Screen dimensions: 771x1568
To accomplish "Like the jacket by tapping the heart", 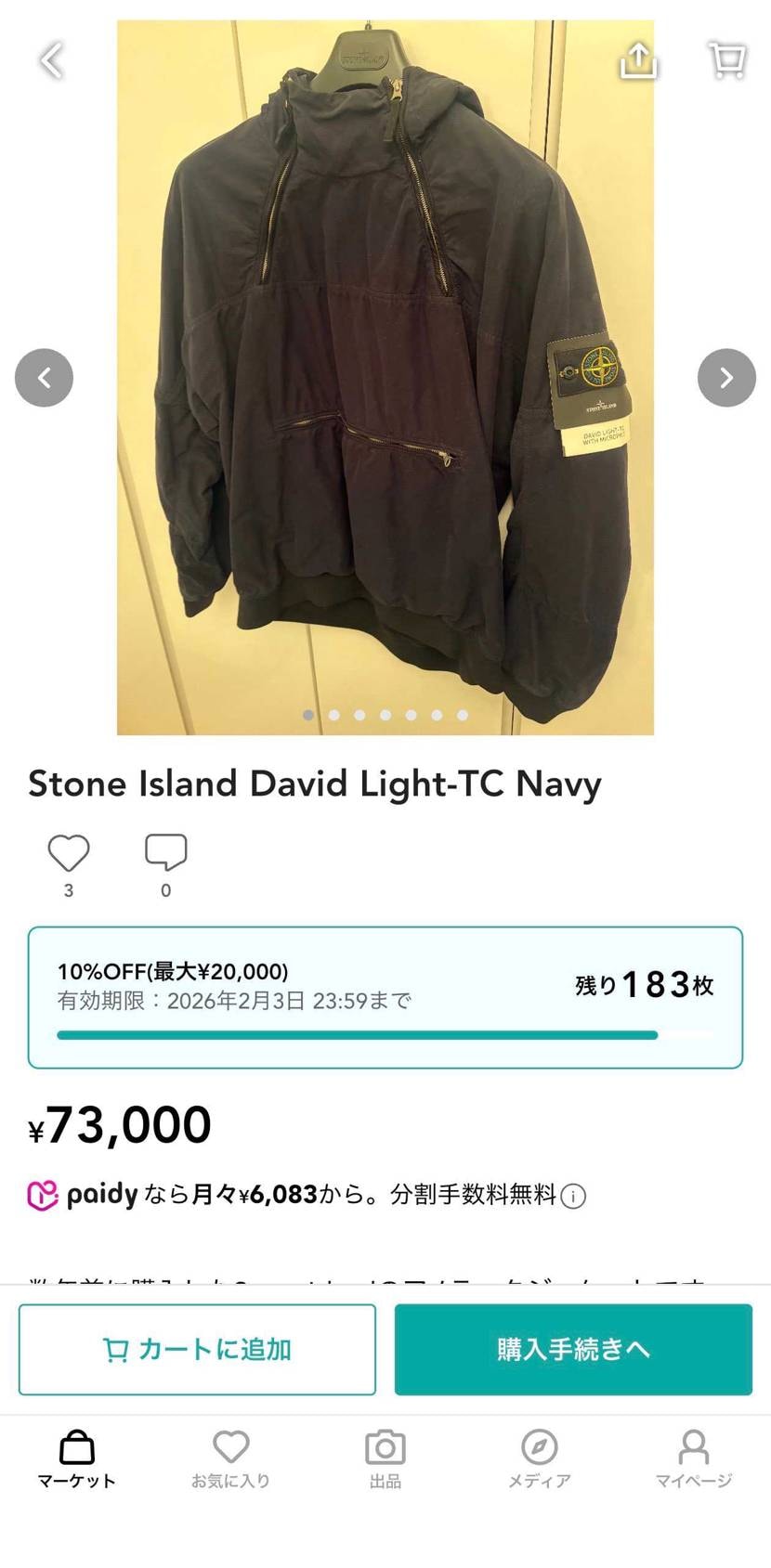I will point(67,851).
